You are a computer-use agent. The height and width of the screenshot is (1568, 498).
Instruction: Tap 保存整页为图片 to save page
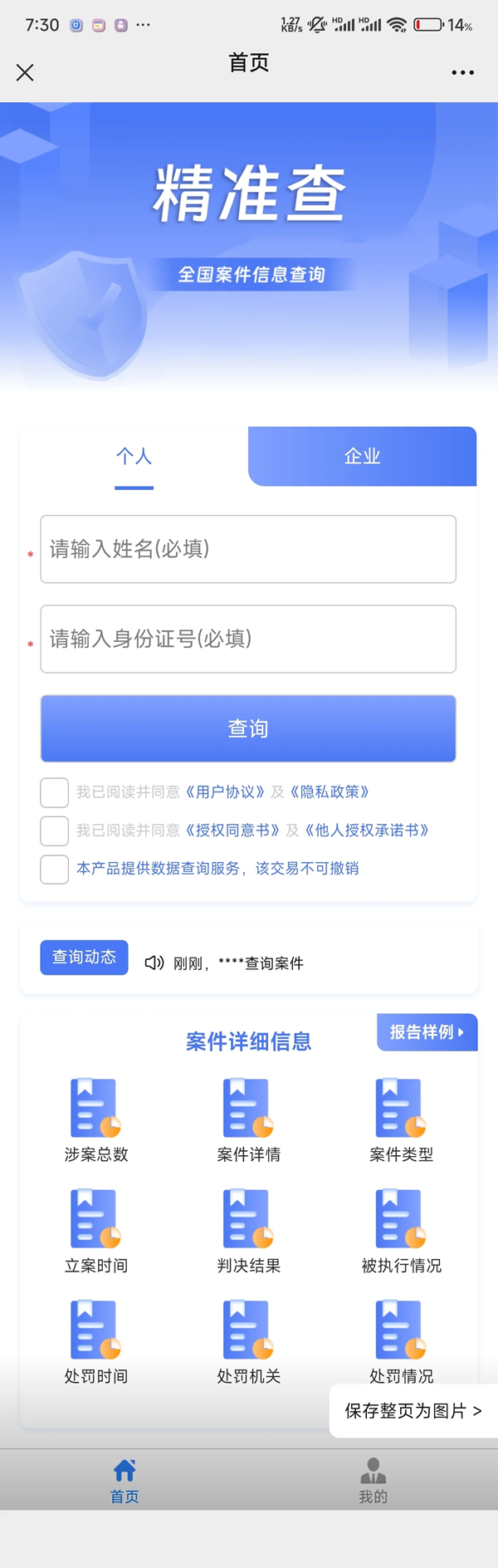point(413,1410)
